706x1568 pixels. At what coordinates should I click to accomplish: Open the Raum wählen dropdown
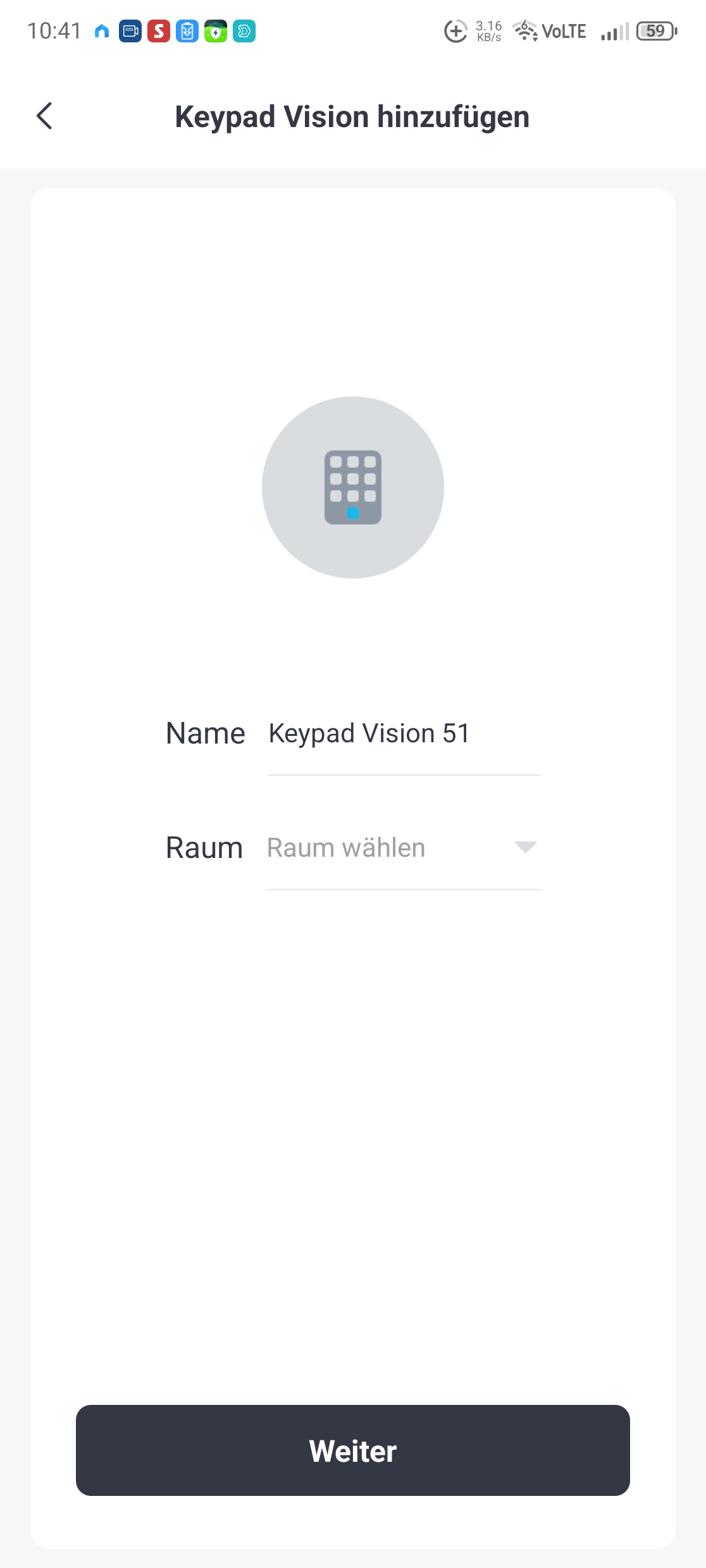(404, 848)
